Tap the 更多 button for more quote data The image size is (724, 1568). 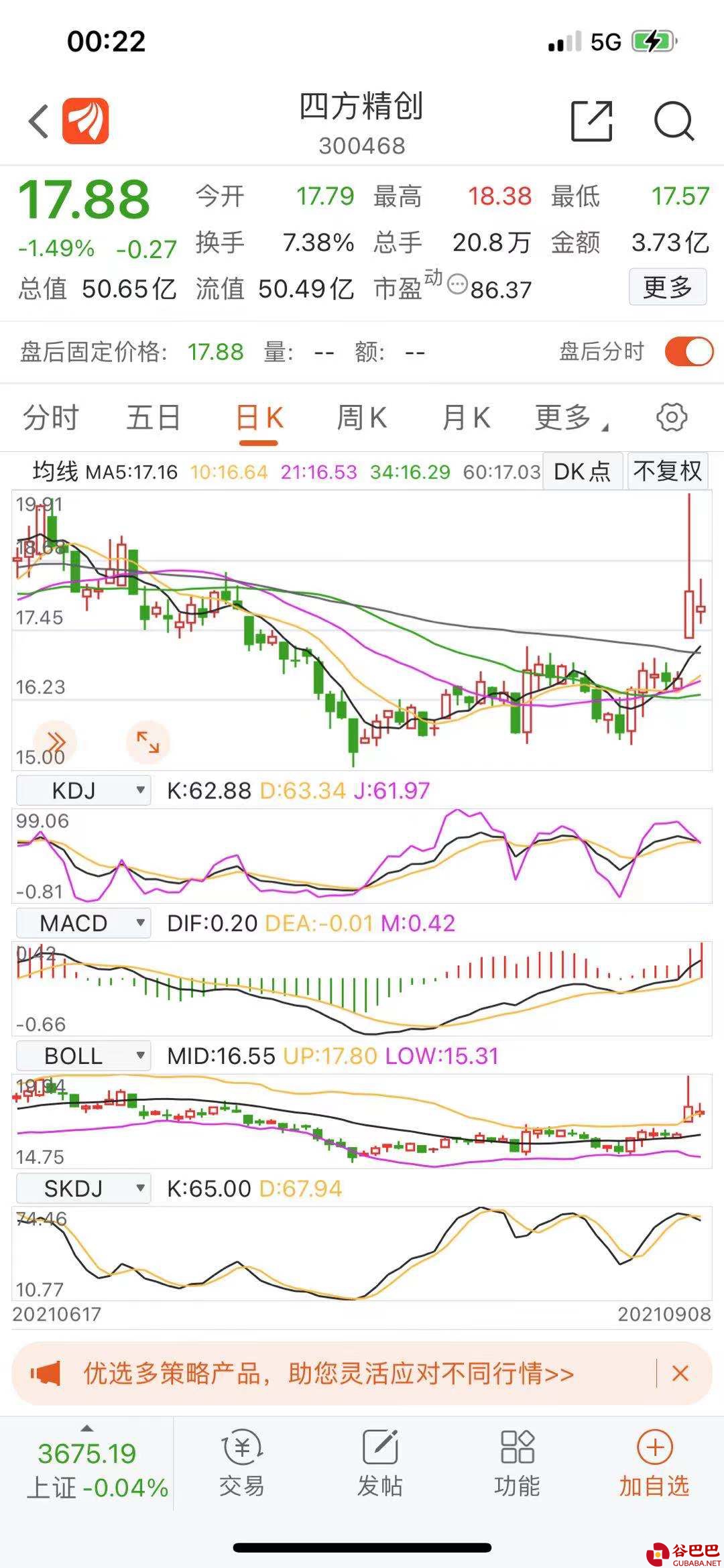coord(667,288)
